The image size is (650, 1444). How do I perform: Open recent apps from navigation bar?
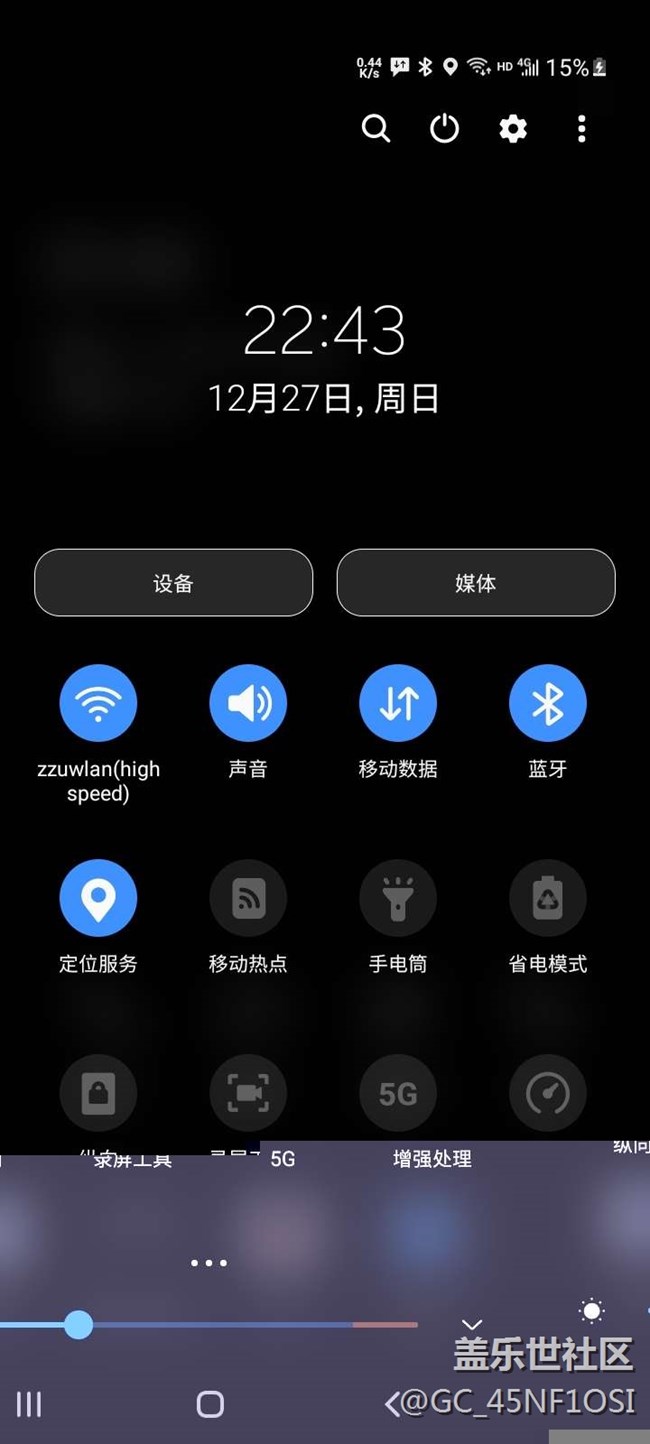coord(29,1404)
